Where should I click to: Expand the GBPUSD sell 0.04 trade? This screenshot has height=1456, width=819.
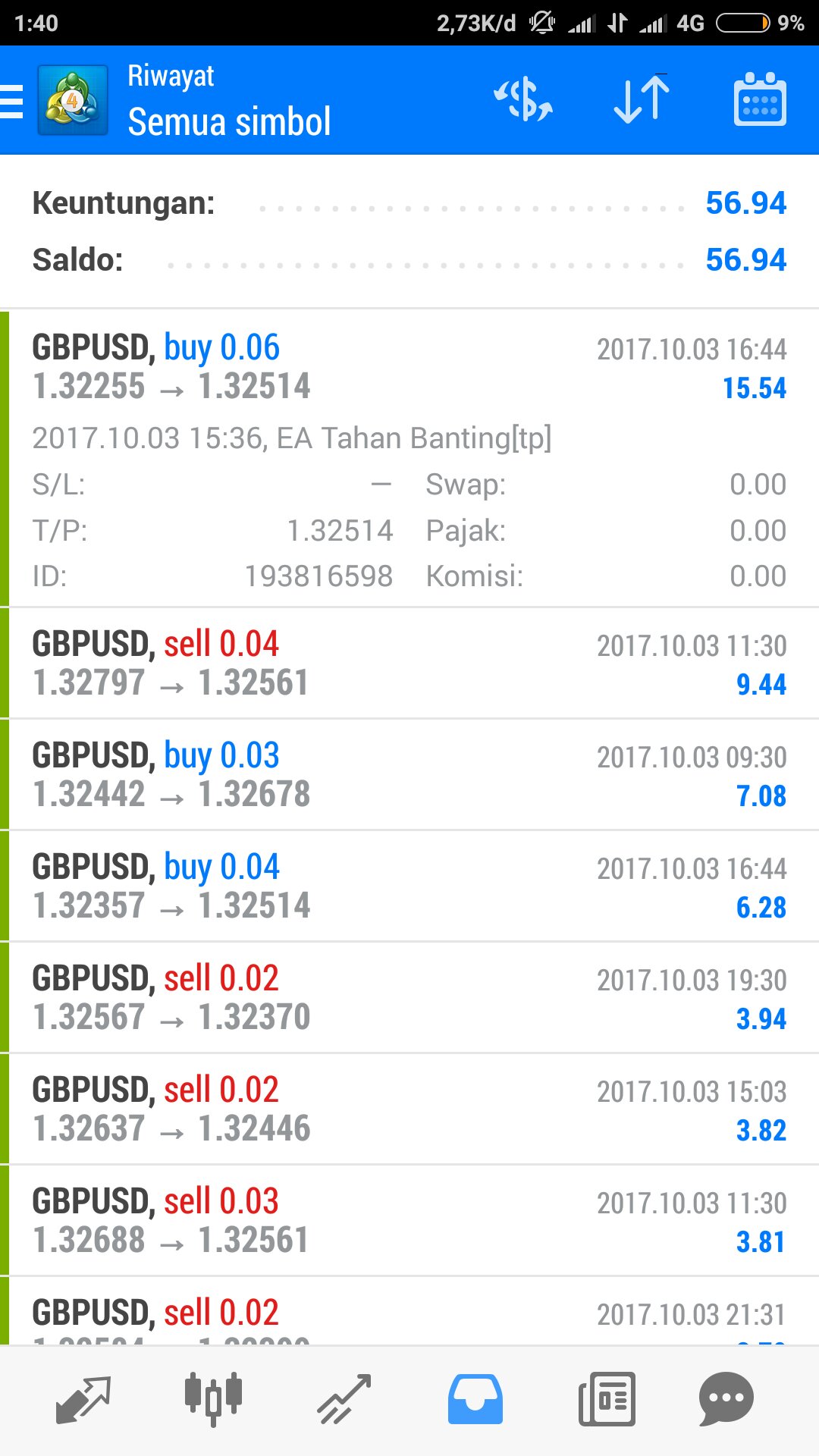point(409,664)
